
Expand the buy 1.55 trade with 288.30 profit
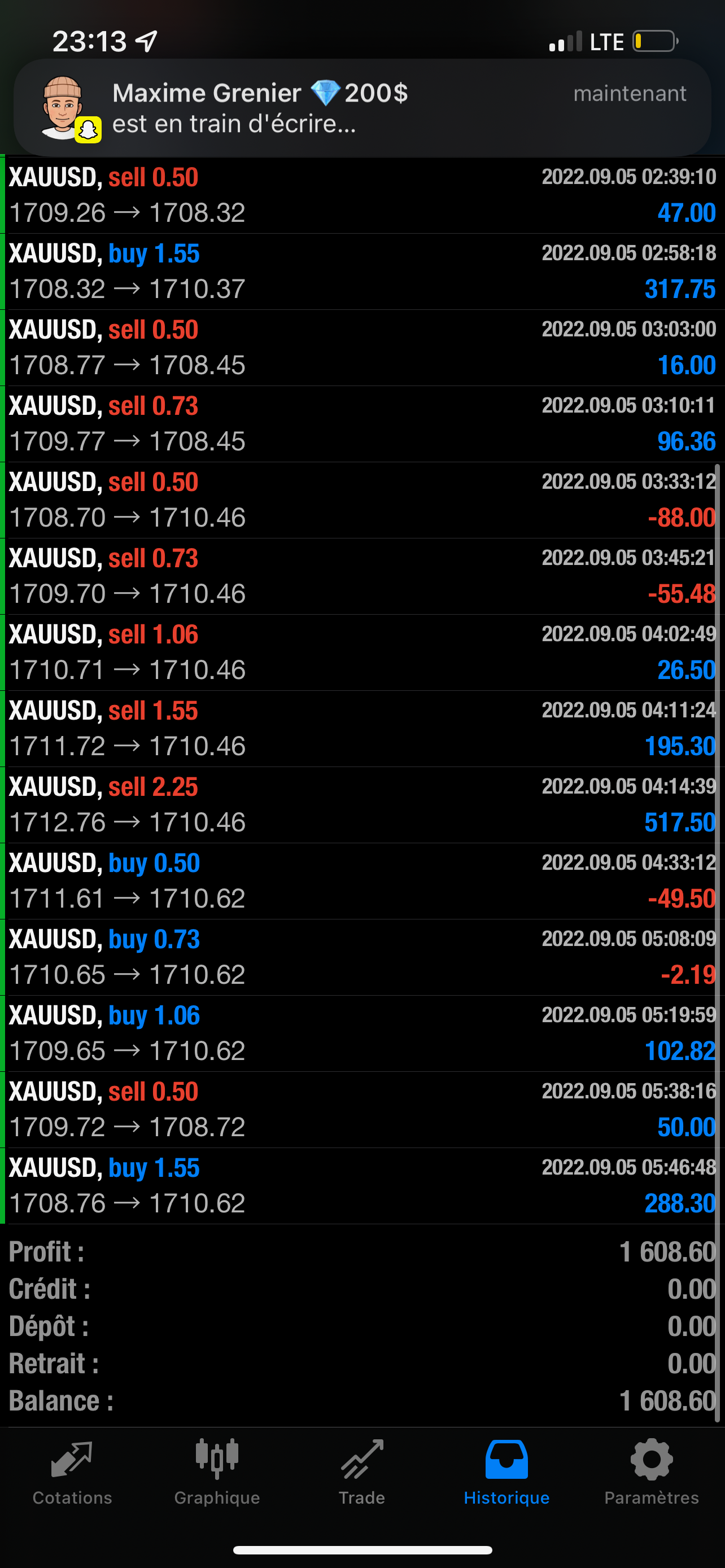click(x=362, y=1186)
